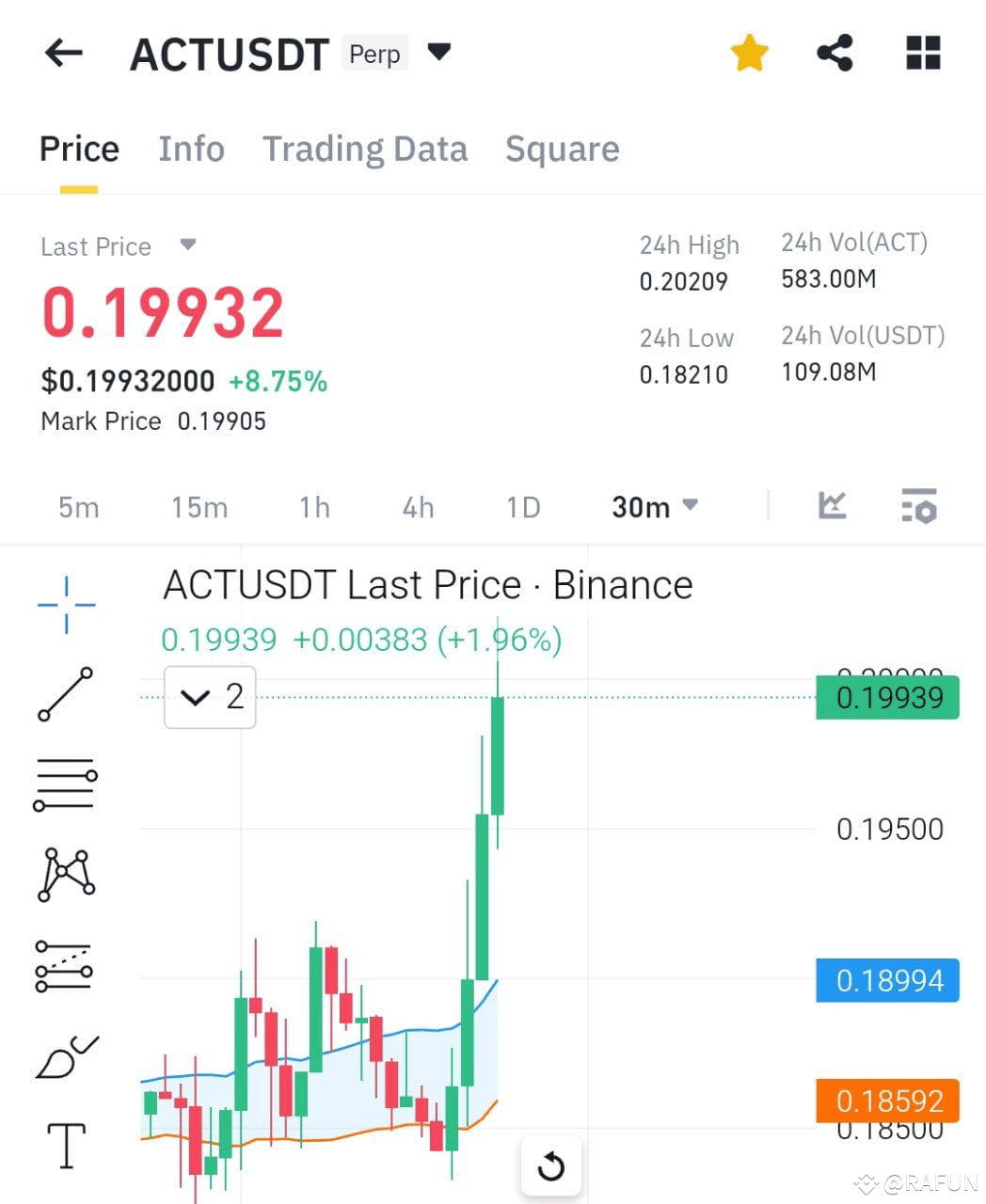Collapse the indicators chevron labeled 2
Image resolution: width=986 pixels, height=1204 pixels.
pyautogui.click(x=210, y=697)
